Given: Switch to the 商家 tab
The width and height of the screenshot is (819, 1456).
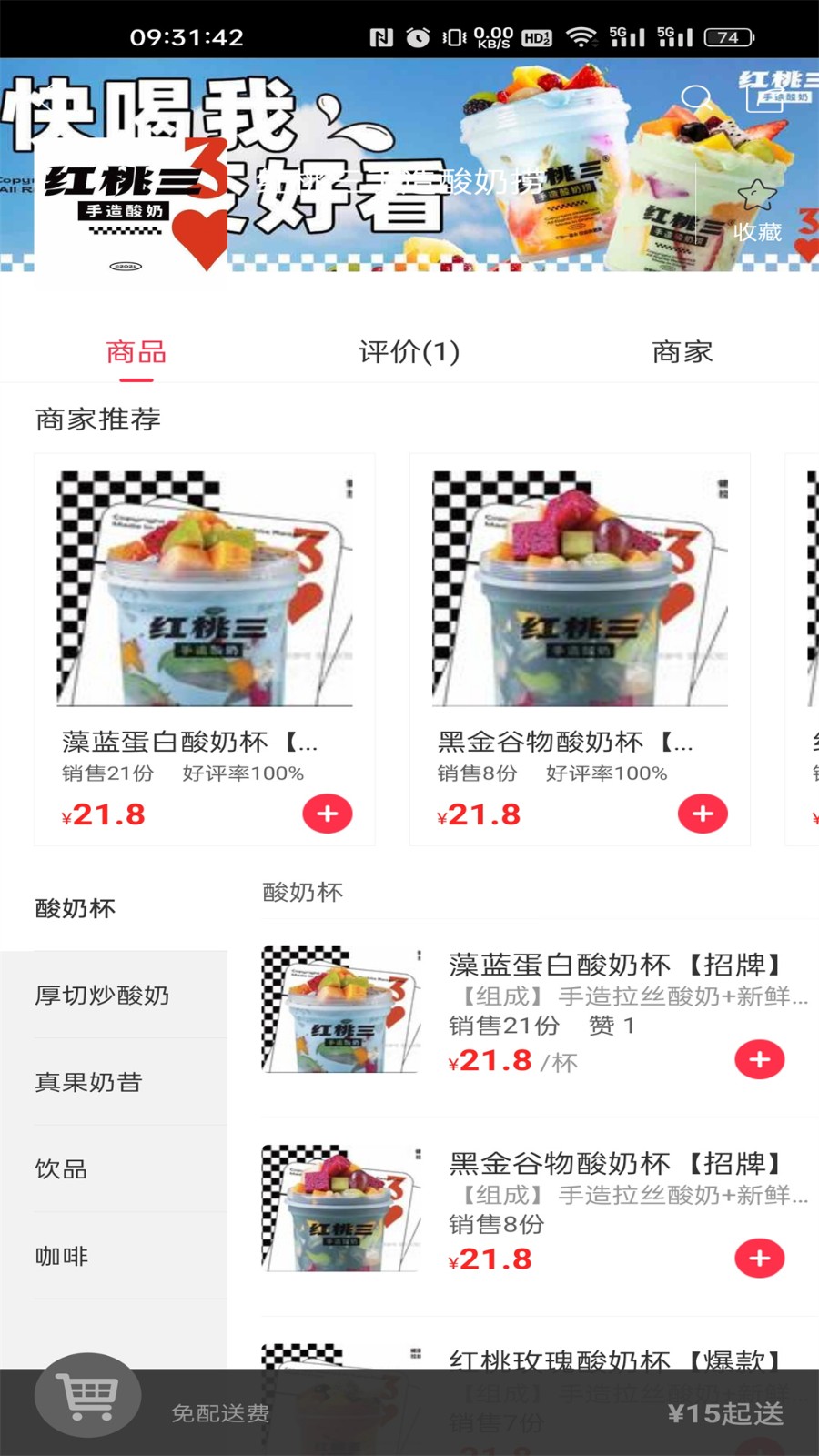Looking at the screenshot, I should 682,351.
